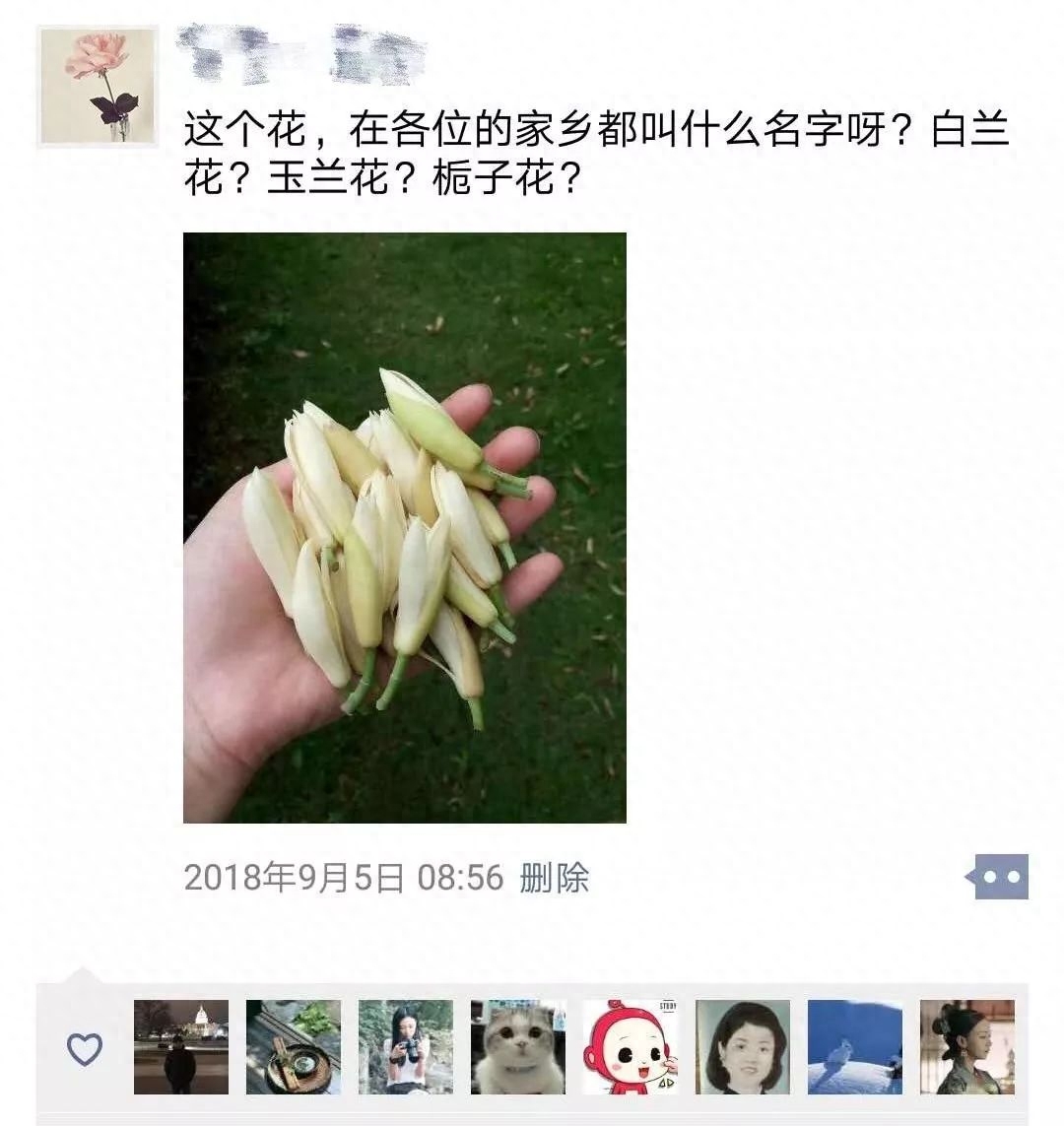This screenshot has height=1126, width=1064.
Task: Open the liker holding a camera avatar
Action: [x=406, y=1047]
